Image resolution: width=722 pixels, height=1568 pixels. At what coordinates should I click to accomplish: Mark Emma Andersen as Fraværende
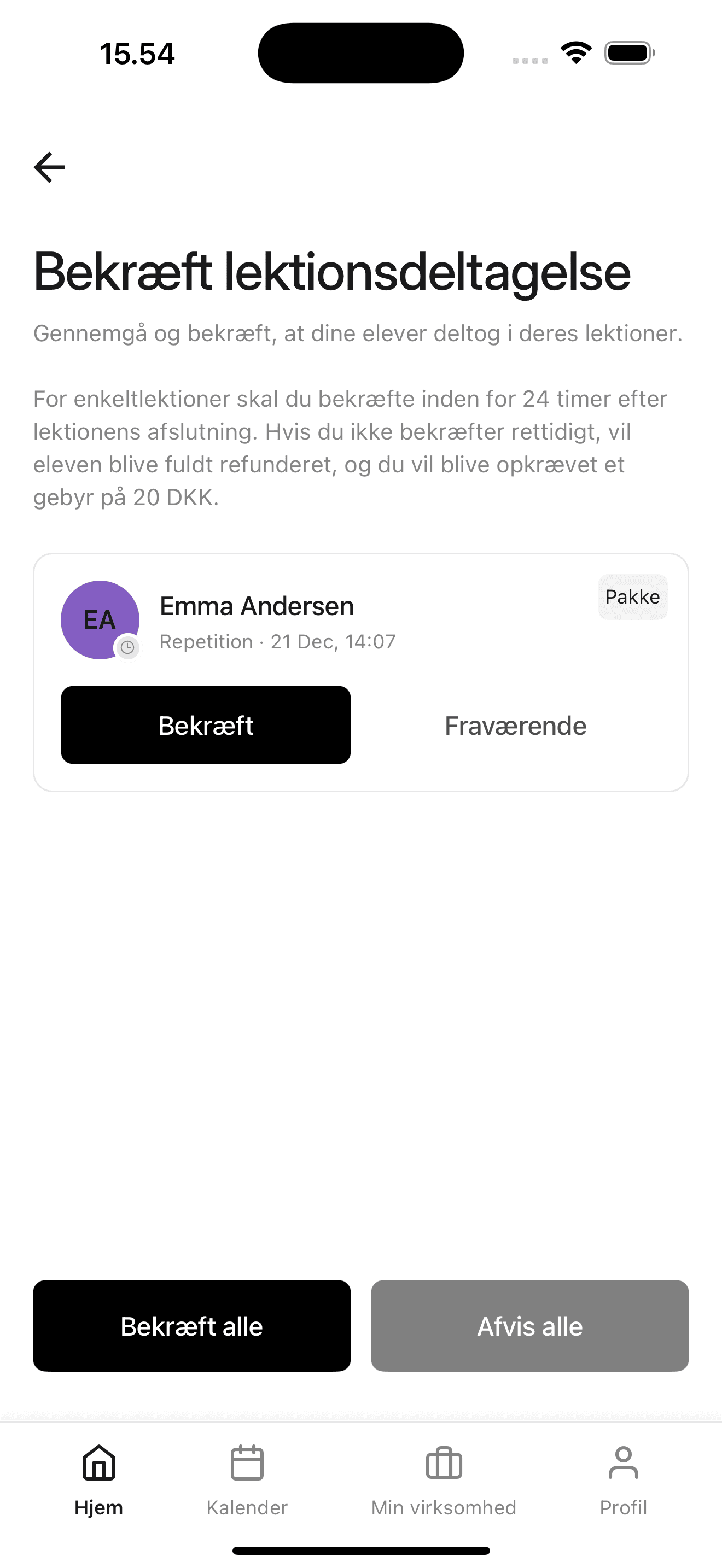pyautogui.click(x=515, y=724)
